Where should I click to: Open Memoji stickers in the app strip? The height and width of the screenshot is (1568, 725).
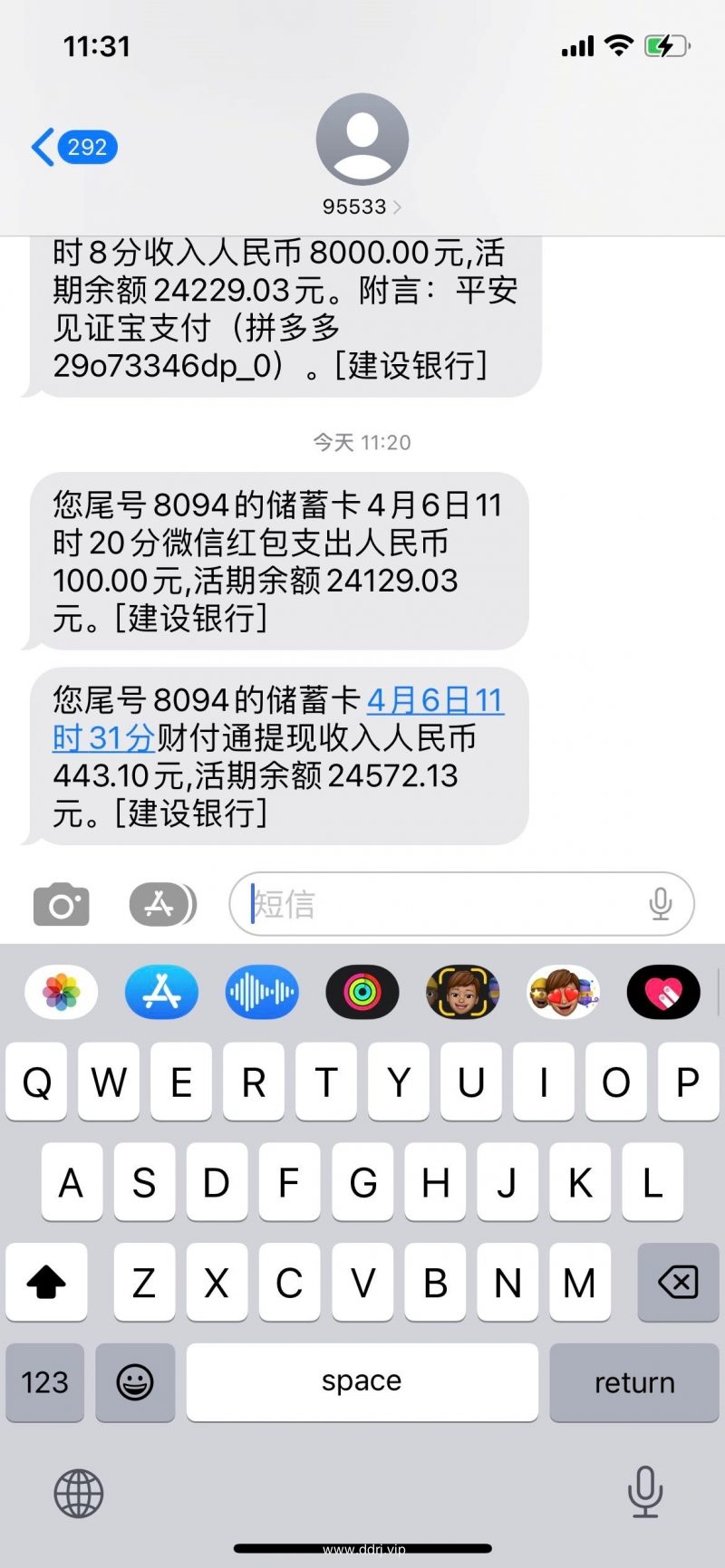pos(563,993)
